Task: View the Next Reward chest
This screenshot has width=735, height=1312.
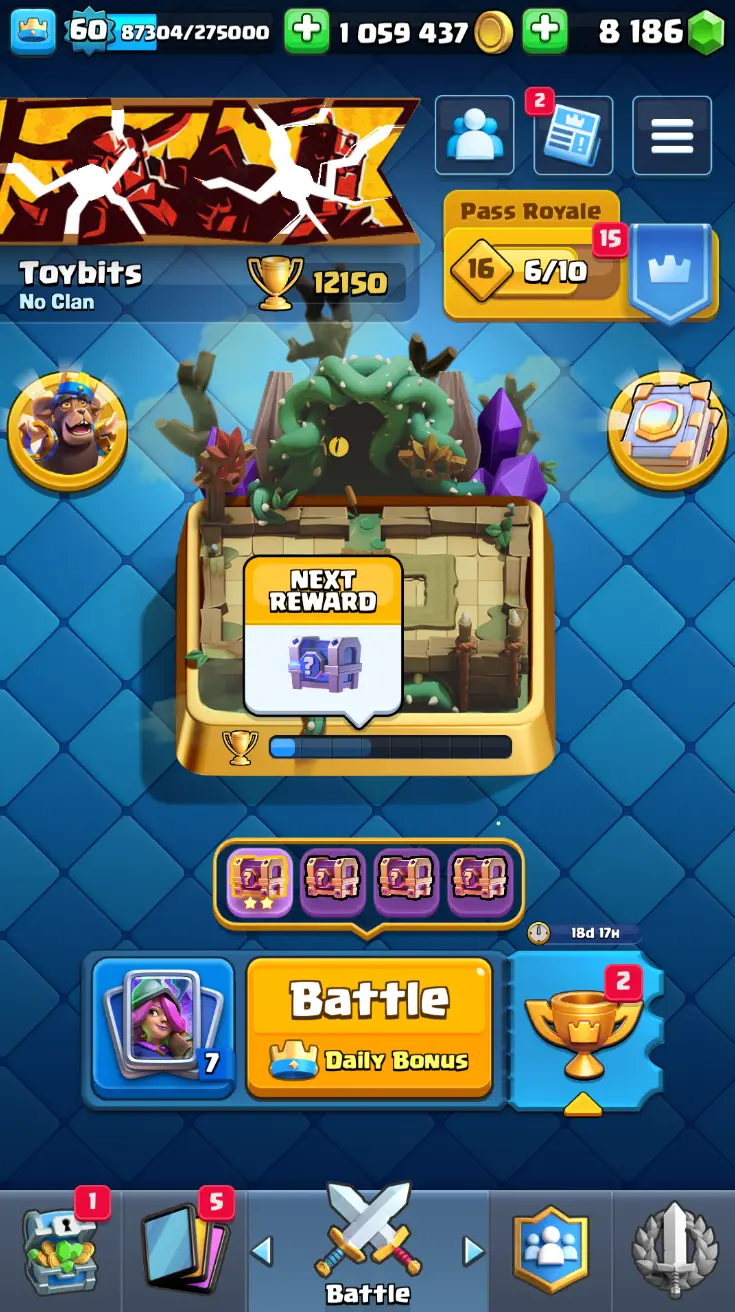Action: (x=323, y=636)
